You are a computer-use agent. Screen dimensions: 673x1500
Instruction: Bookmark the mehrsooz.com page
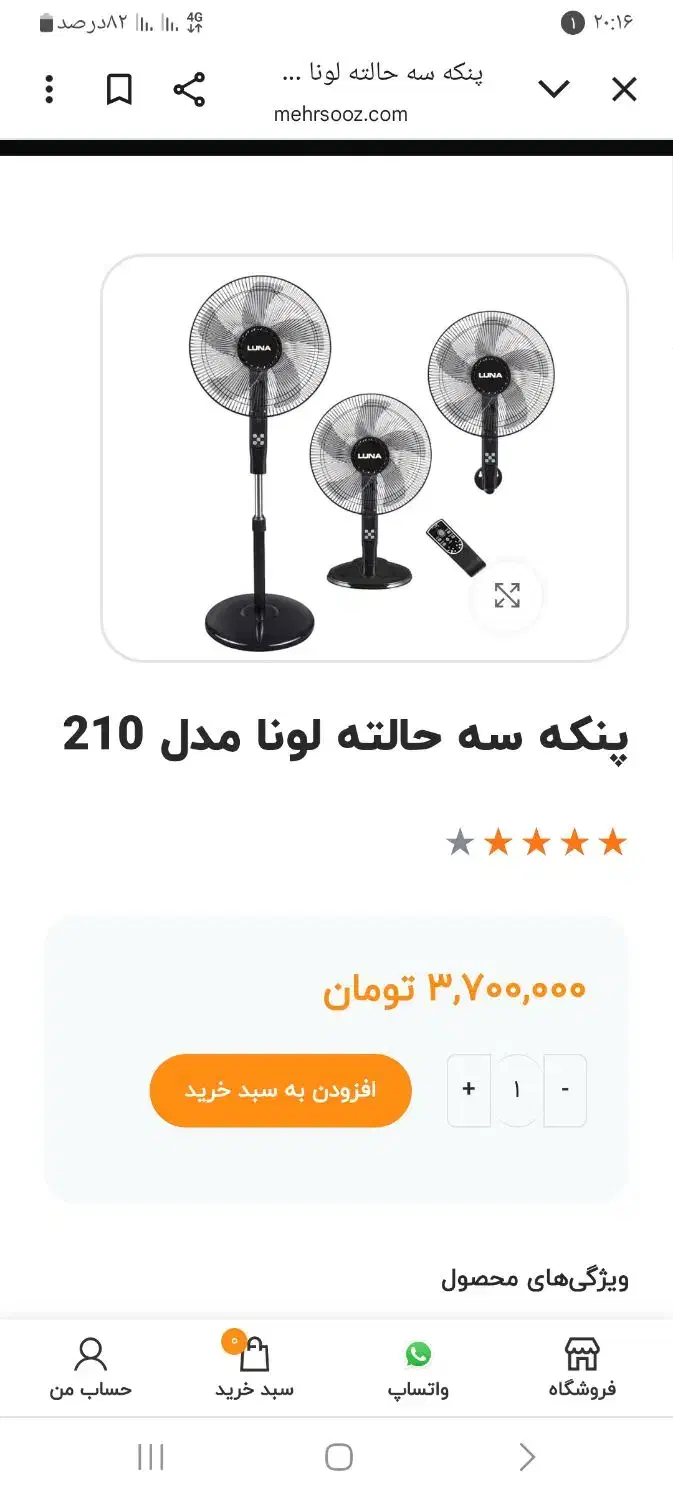pyautogui.click(x=119, y=90)
